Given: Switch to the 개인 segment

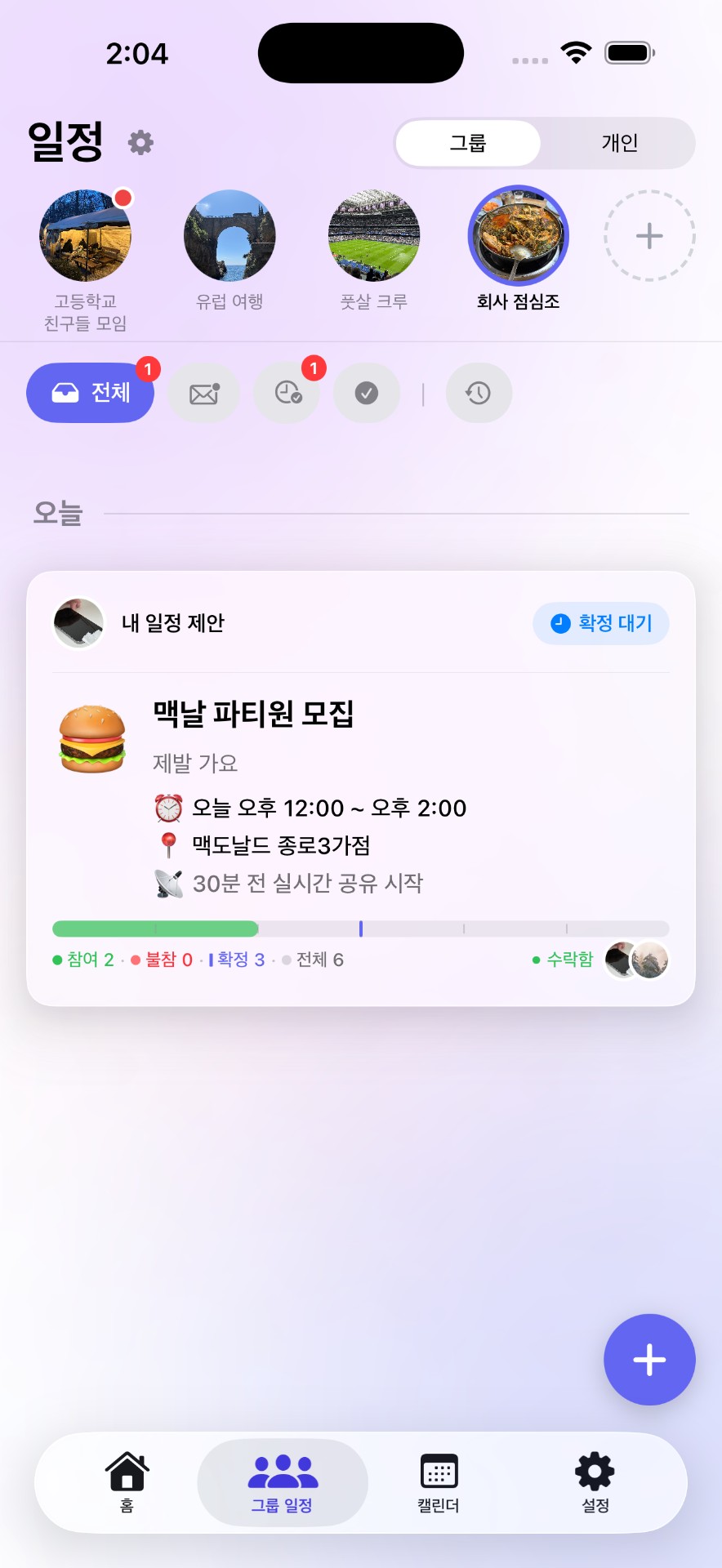Looking at the screenshot, I should pyautogui.click(x=619, y=143).
